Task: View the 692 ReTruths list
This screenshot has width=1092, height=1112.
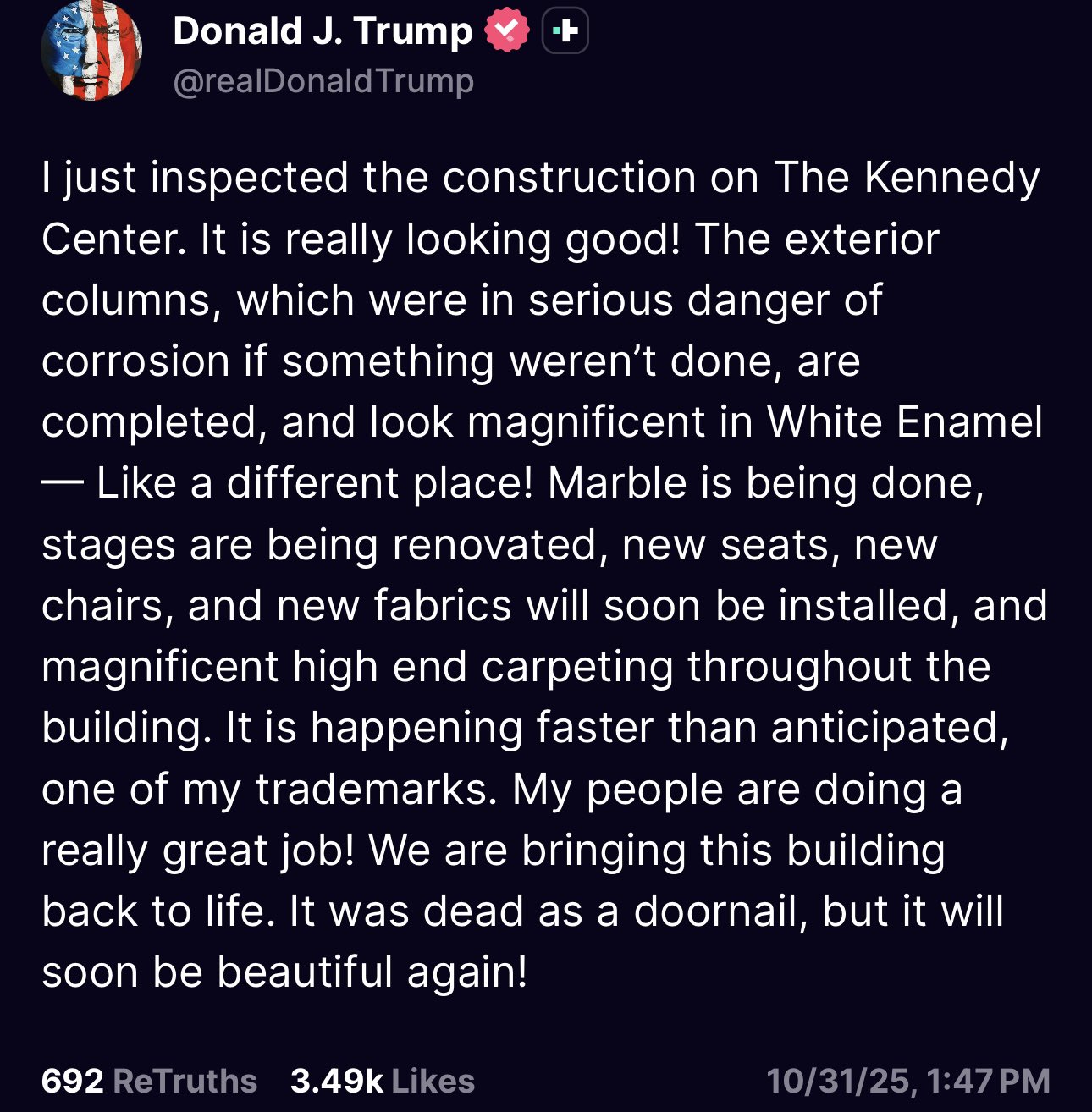Action: tap(149, 1081)
